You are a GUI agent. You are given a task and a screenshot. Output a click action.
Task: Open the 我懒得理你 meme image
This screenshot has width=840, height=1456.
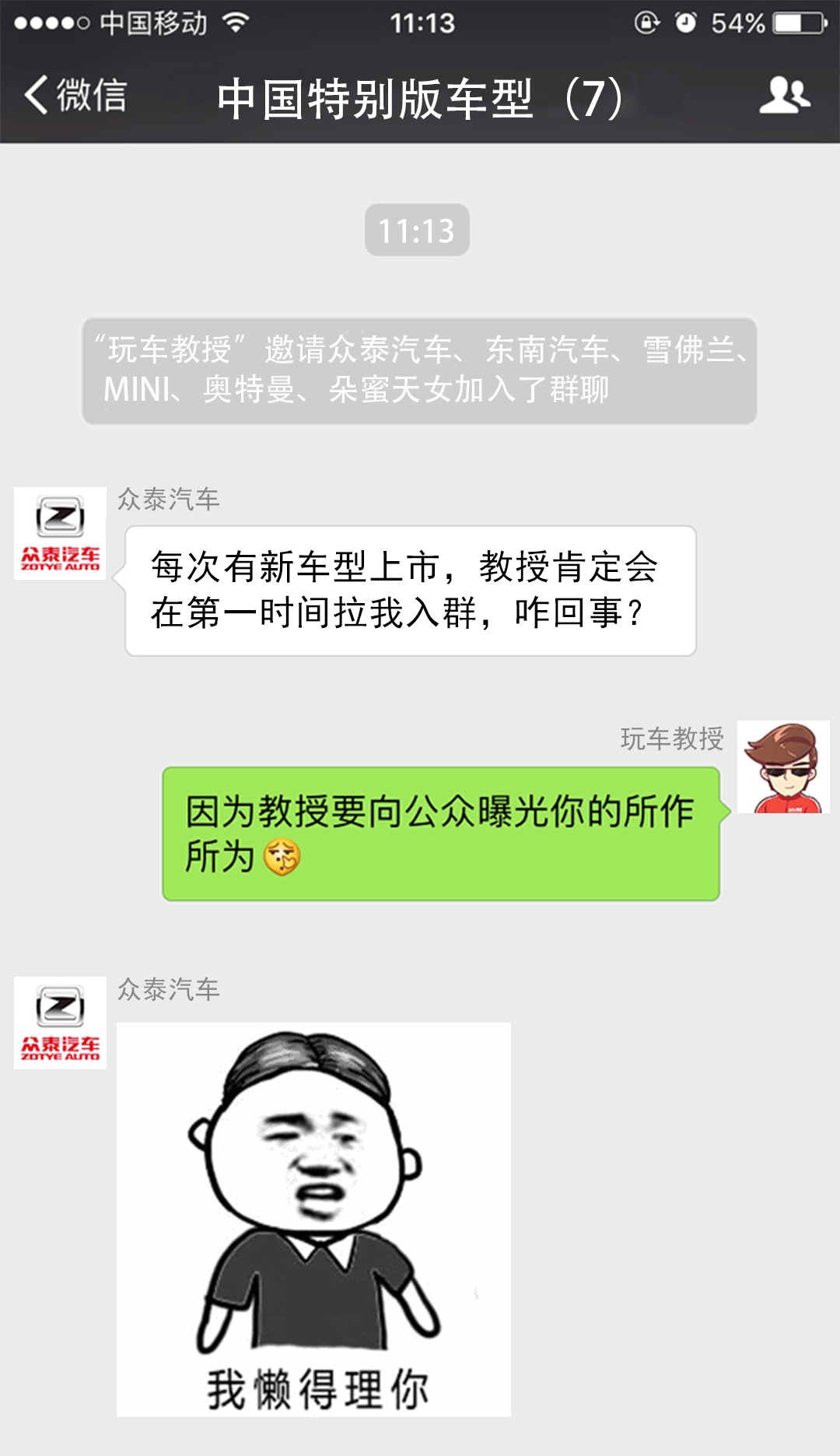313,1219
